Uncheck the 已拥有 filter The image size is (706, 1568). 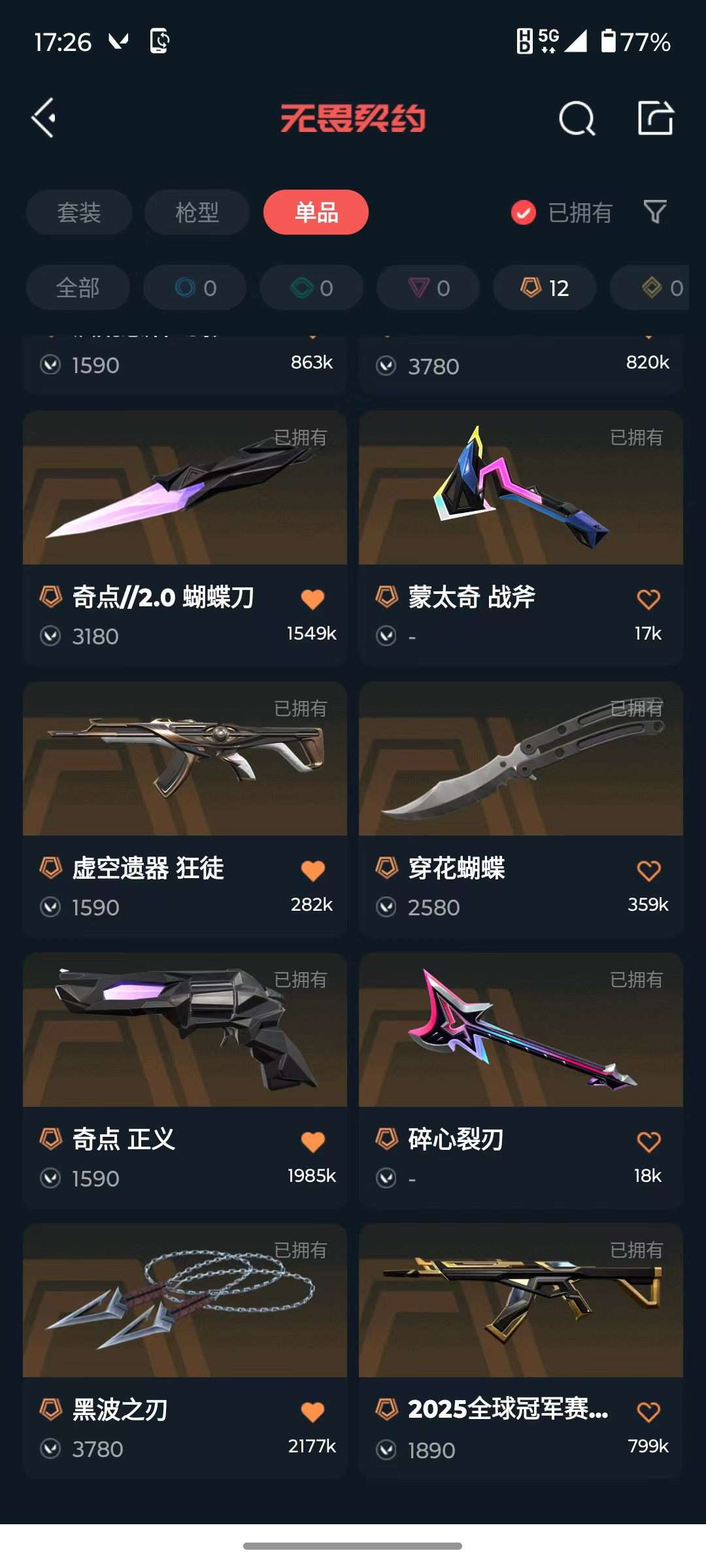pos(562,212)
